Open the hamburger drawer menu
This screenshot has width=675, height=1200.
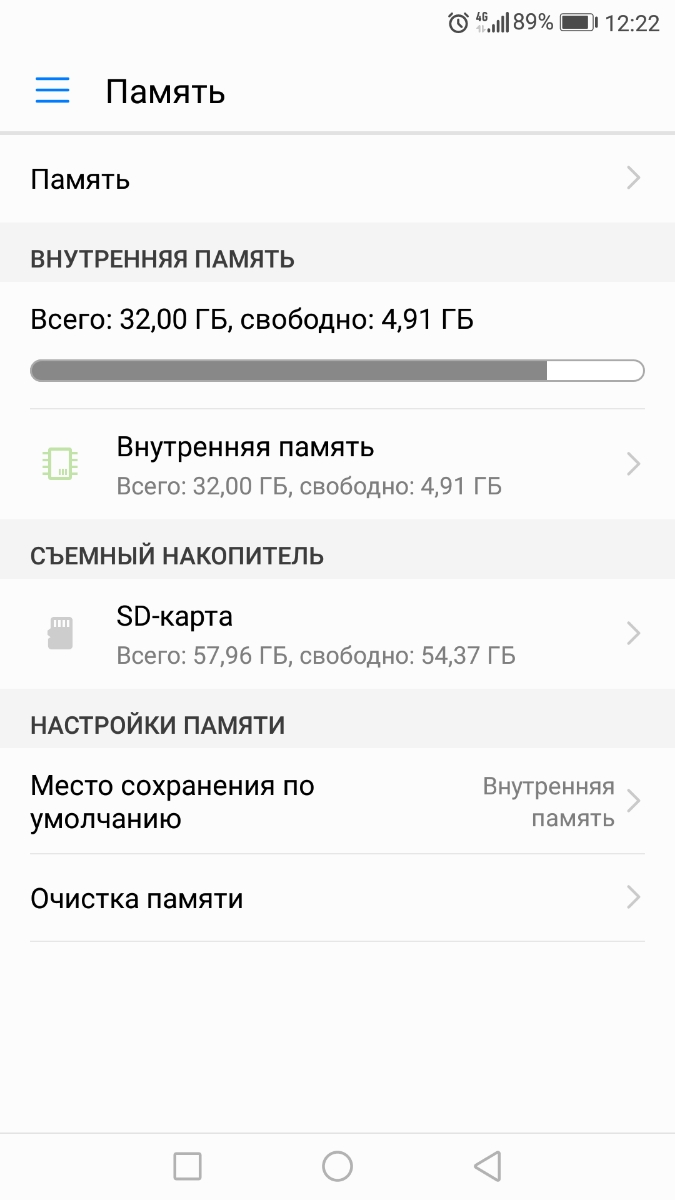(x=52, y=91)
